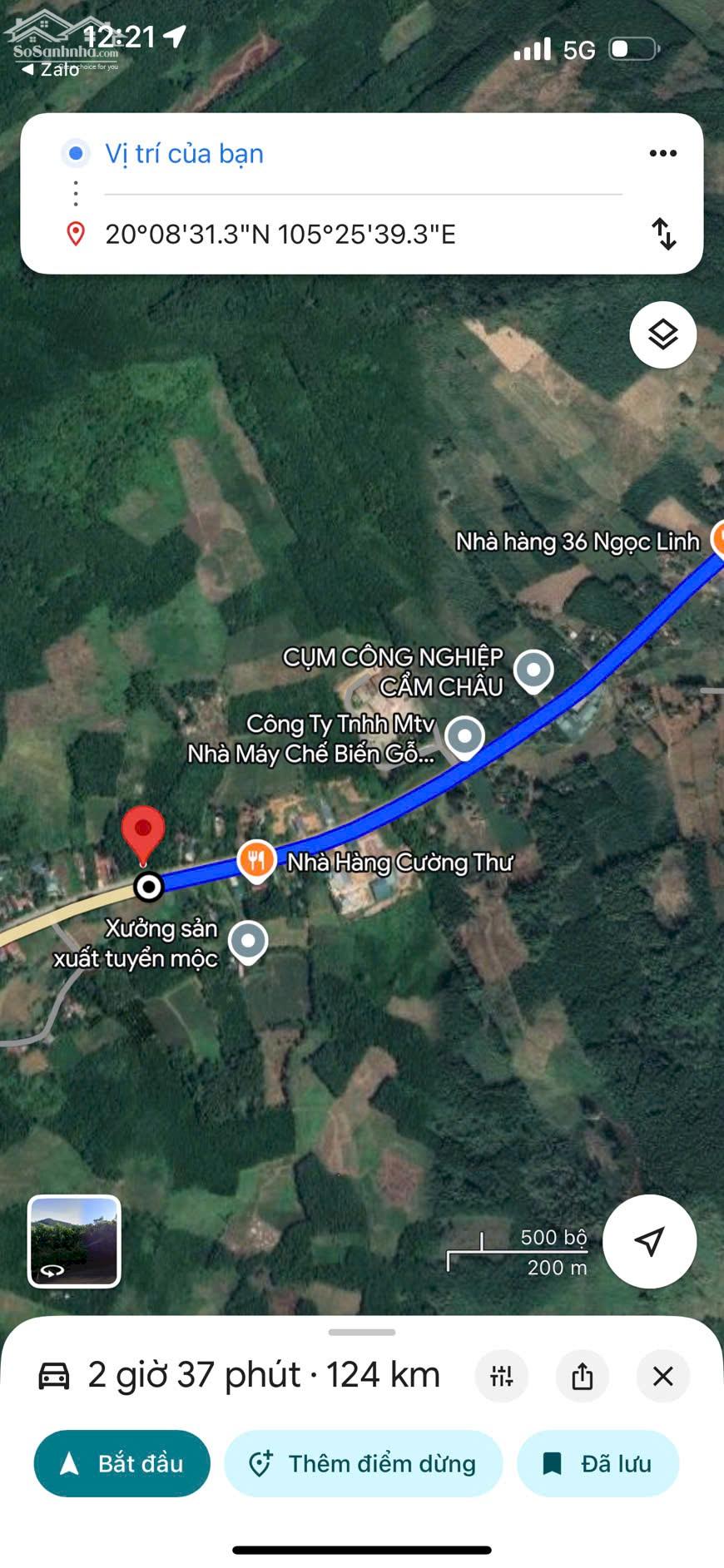Center map on my location
Screen dimensions: 724x1568
click(x=649, y=1241)
